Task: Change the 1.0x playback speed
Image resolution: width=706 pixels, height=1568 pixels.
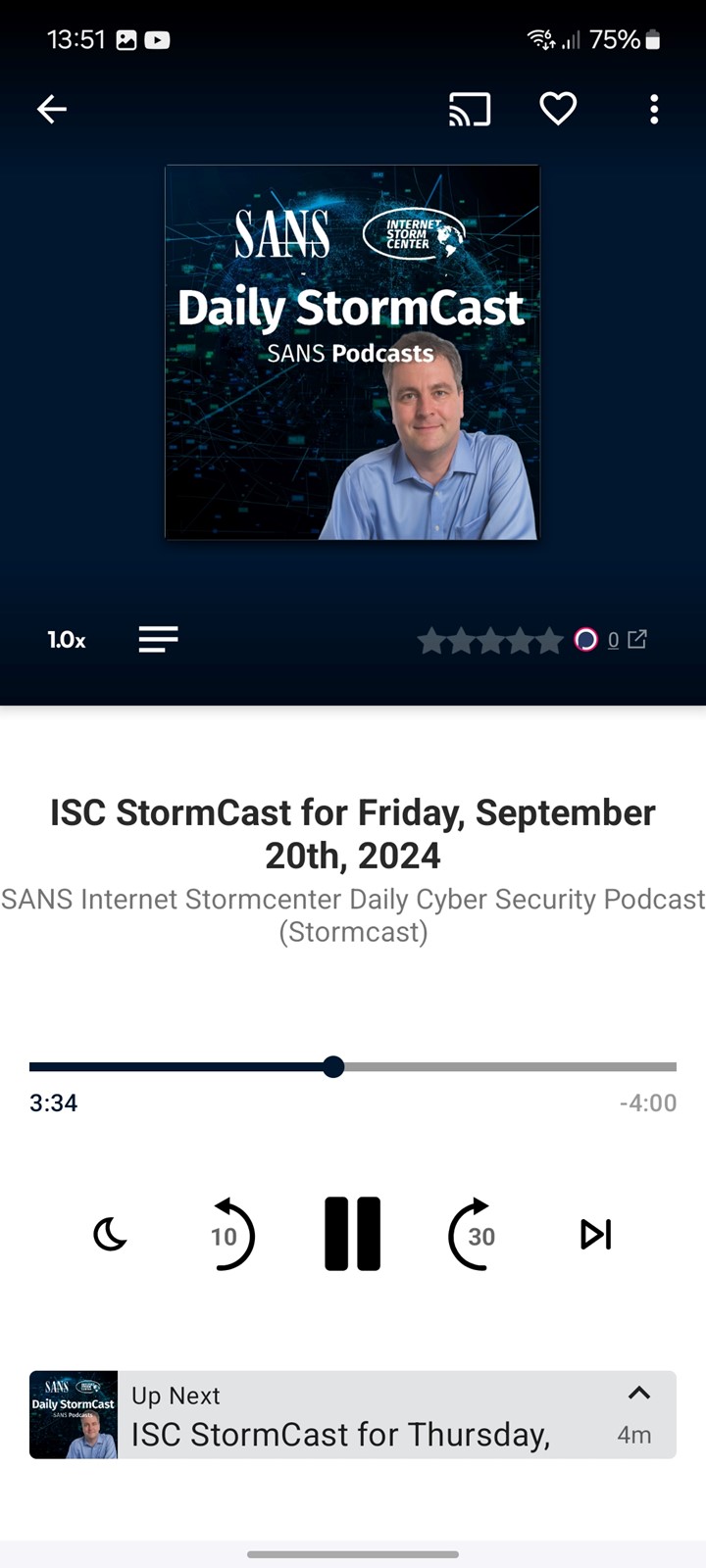Action: click(x=67, y=640)
